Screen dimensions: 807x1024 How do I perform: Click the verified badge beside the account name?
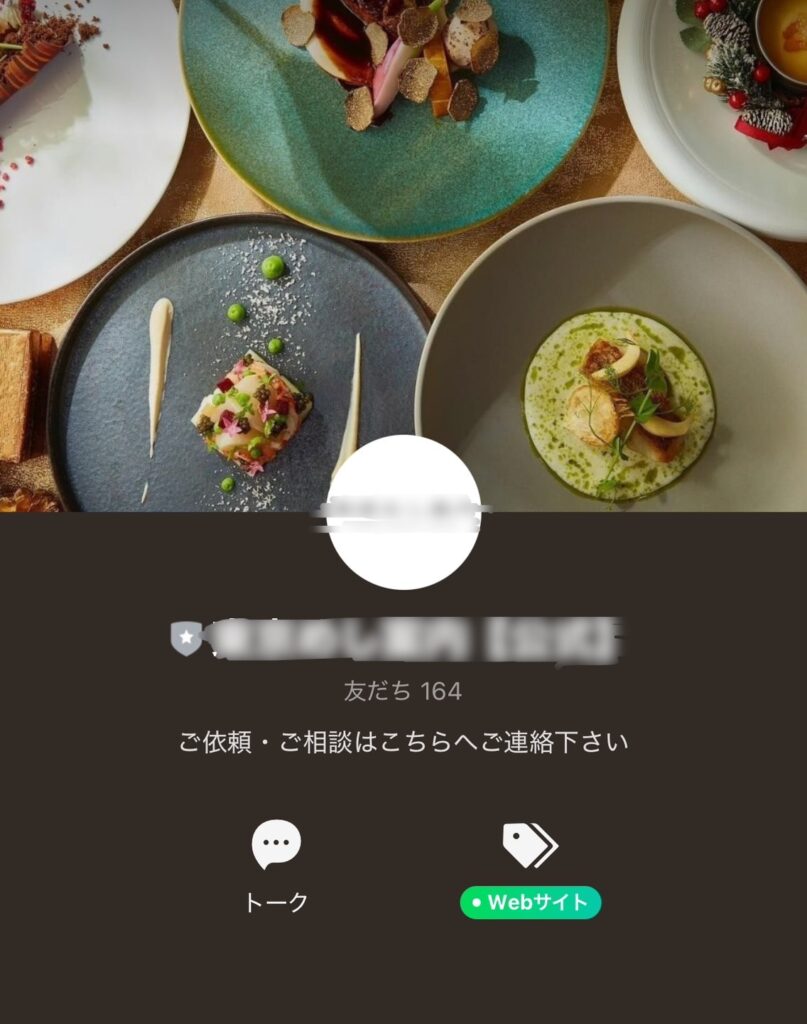pyautogui.click(x=188, y=636)
